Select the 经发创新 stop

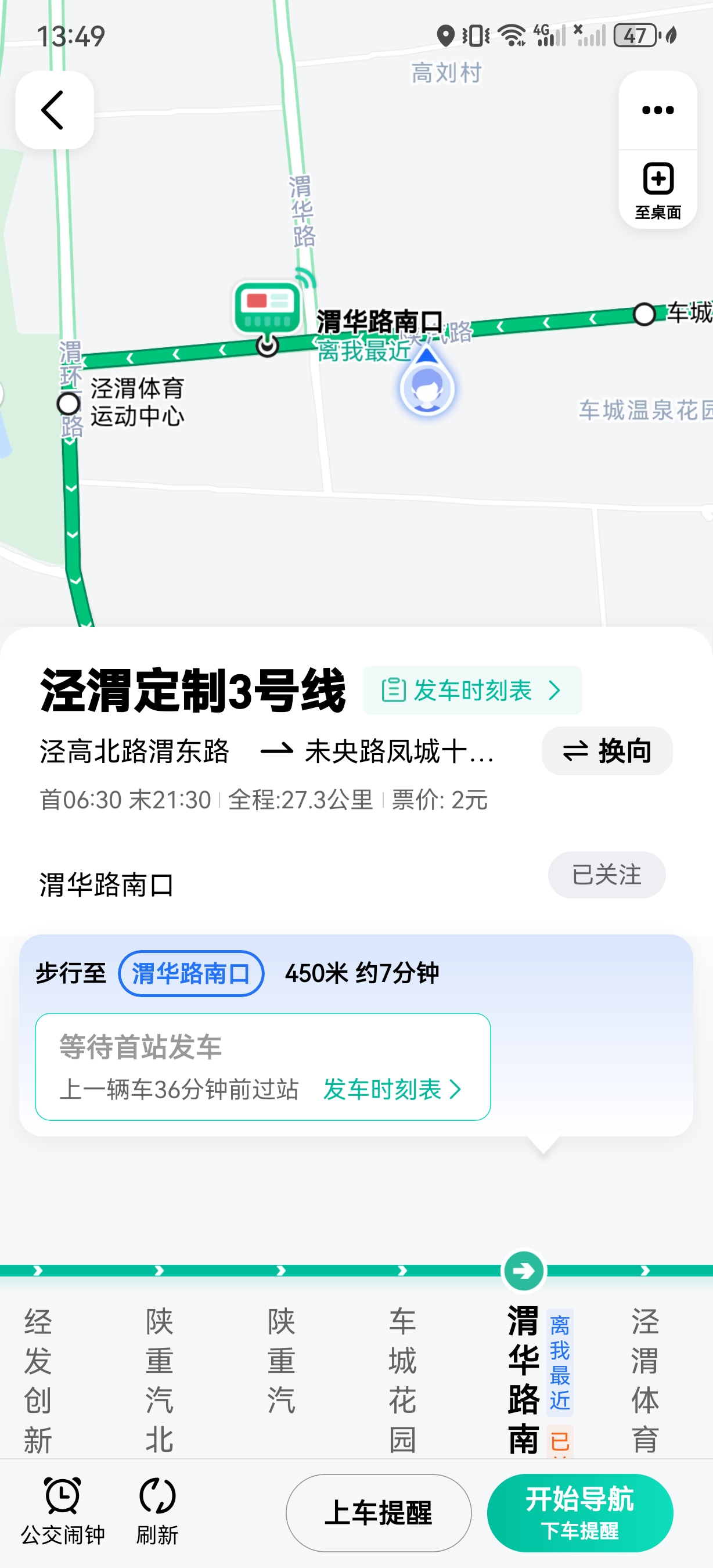(38, 1379)
